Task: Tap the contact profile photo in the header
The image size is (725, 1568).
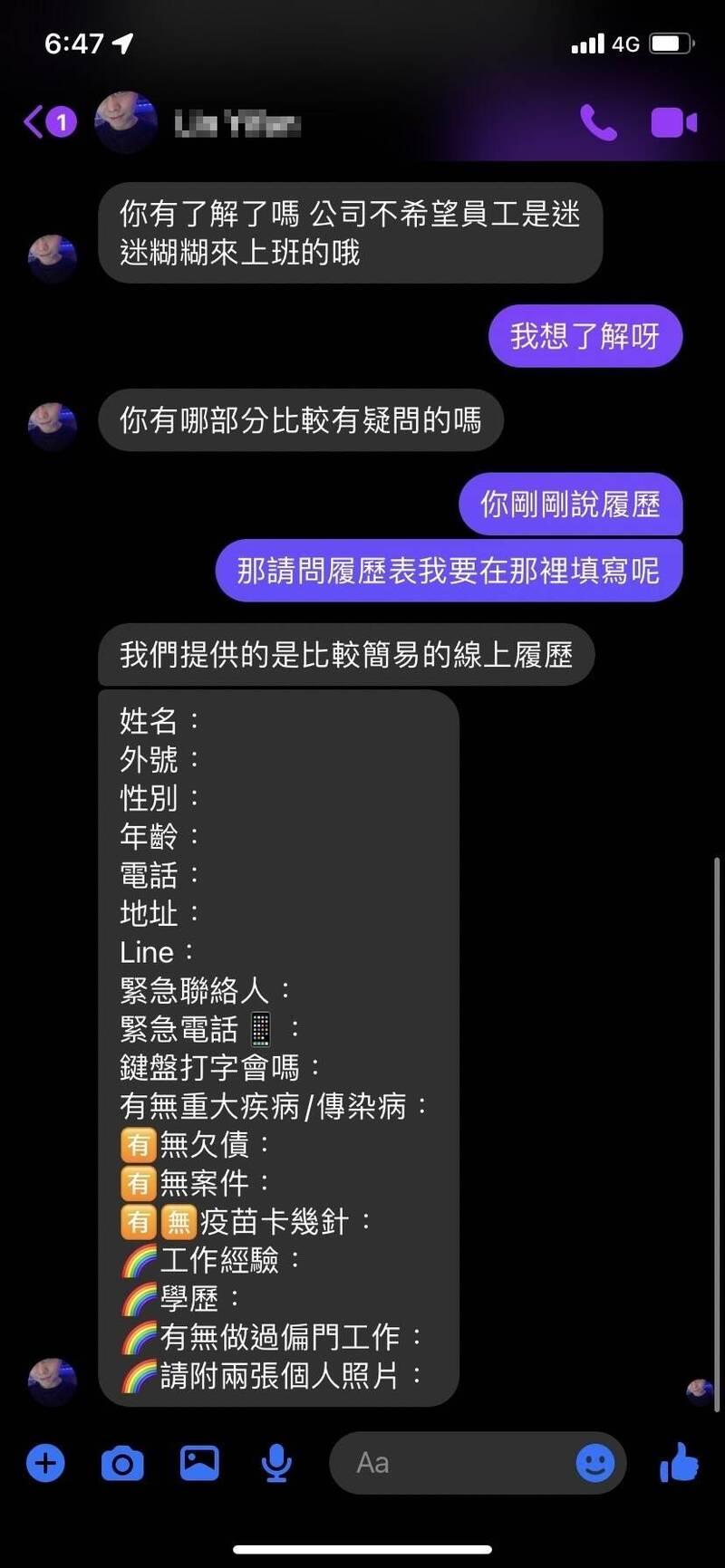Action: click(126, 121)
